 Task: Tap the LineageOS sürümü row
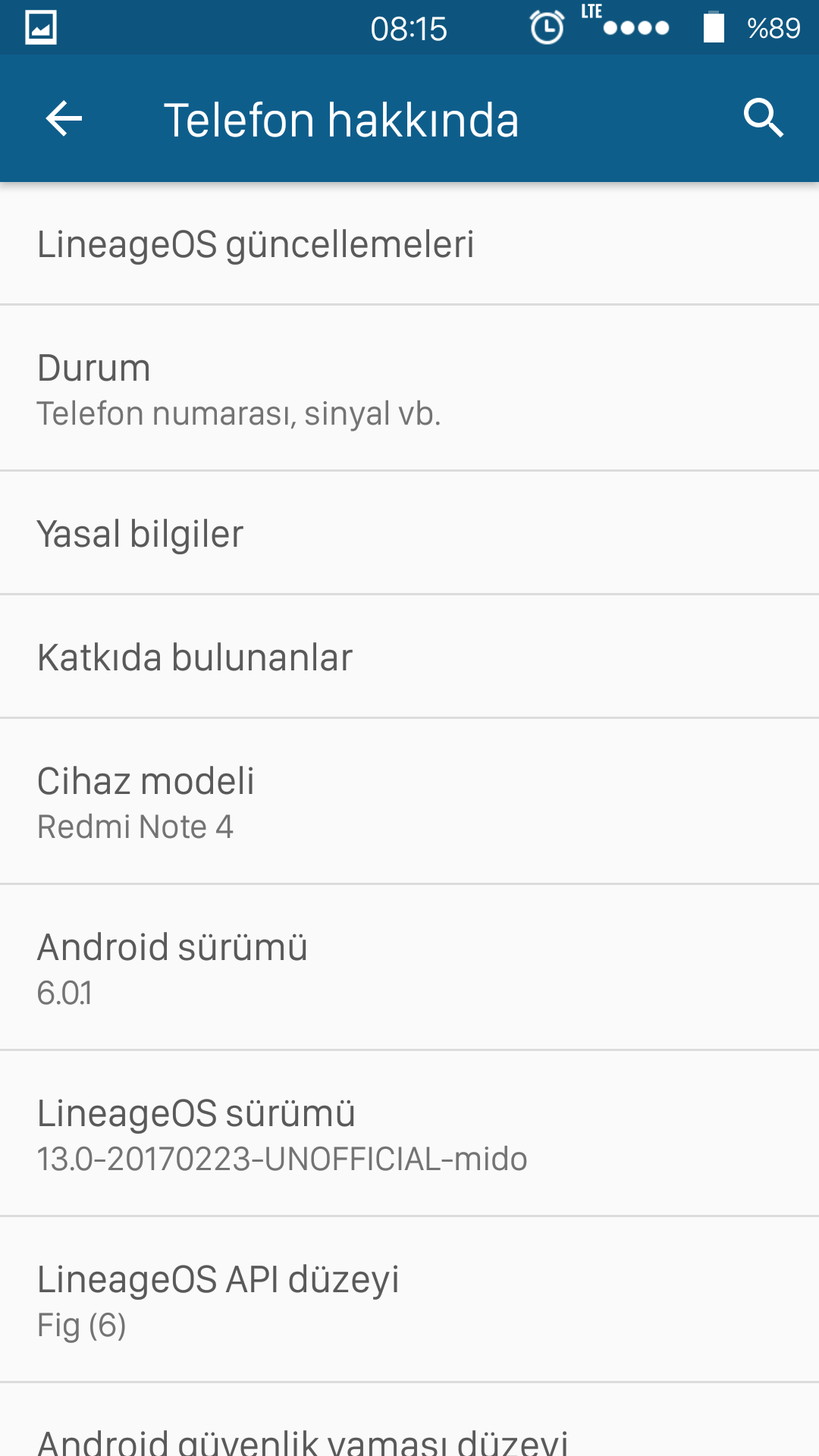click(x=409, y=1134)
